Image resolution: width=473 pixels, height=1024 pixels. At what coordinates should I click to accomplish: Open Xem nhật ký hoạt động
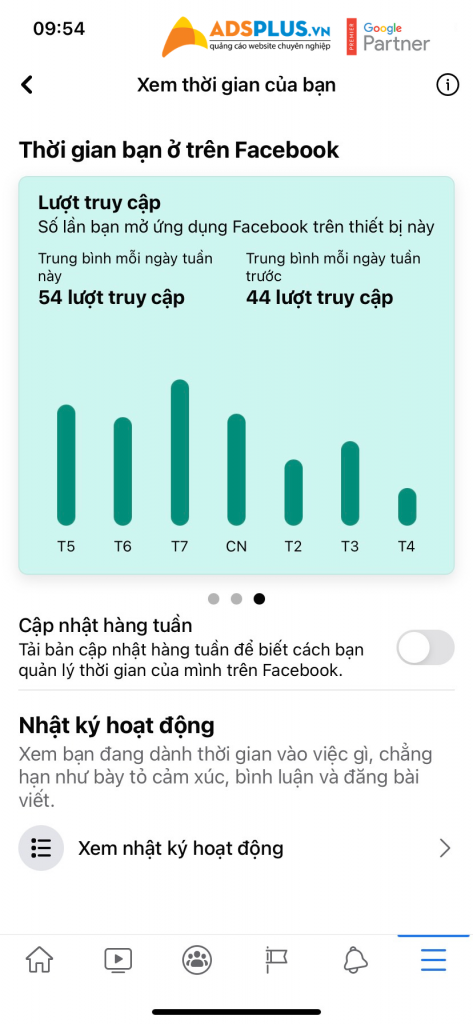pyautogui.click(x=236, y=848)
